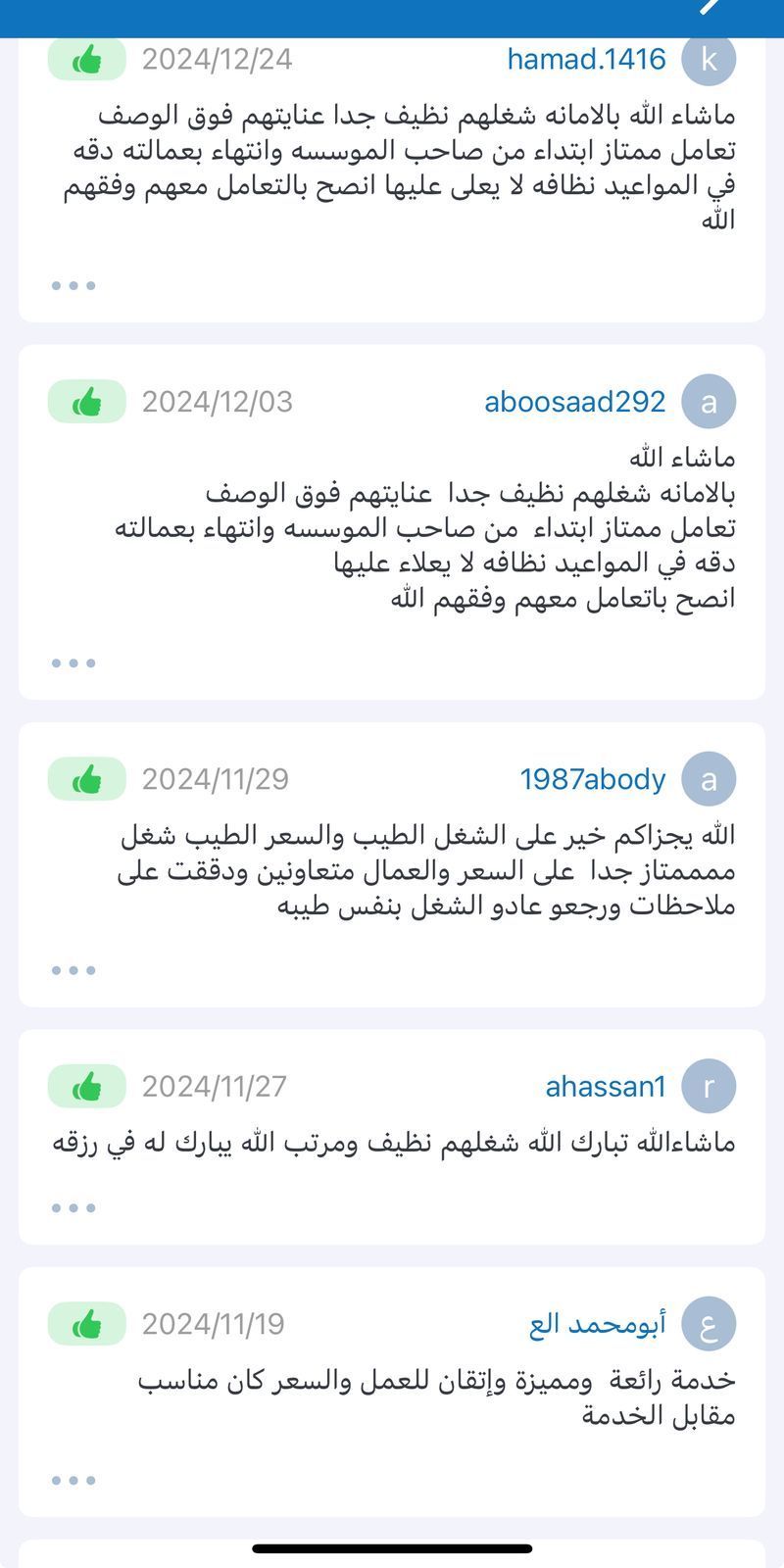The width and height of the screenshot is (784, 1568).
Task: Open hamad.1416's profile
Action: pyautogui.click(x=586, y=59)
